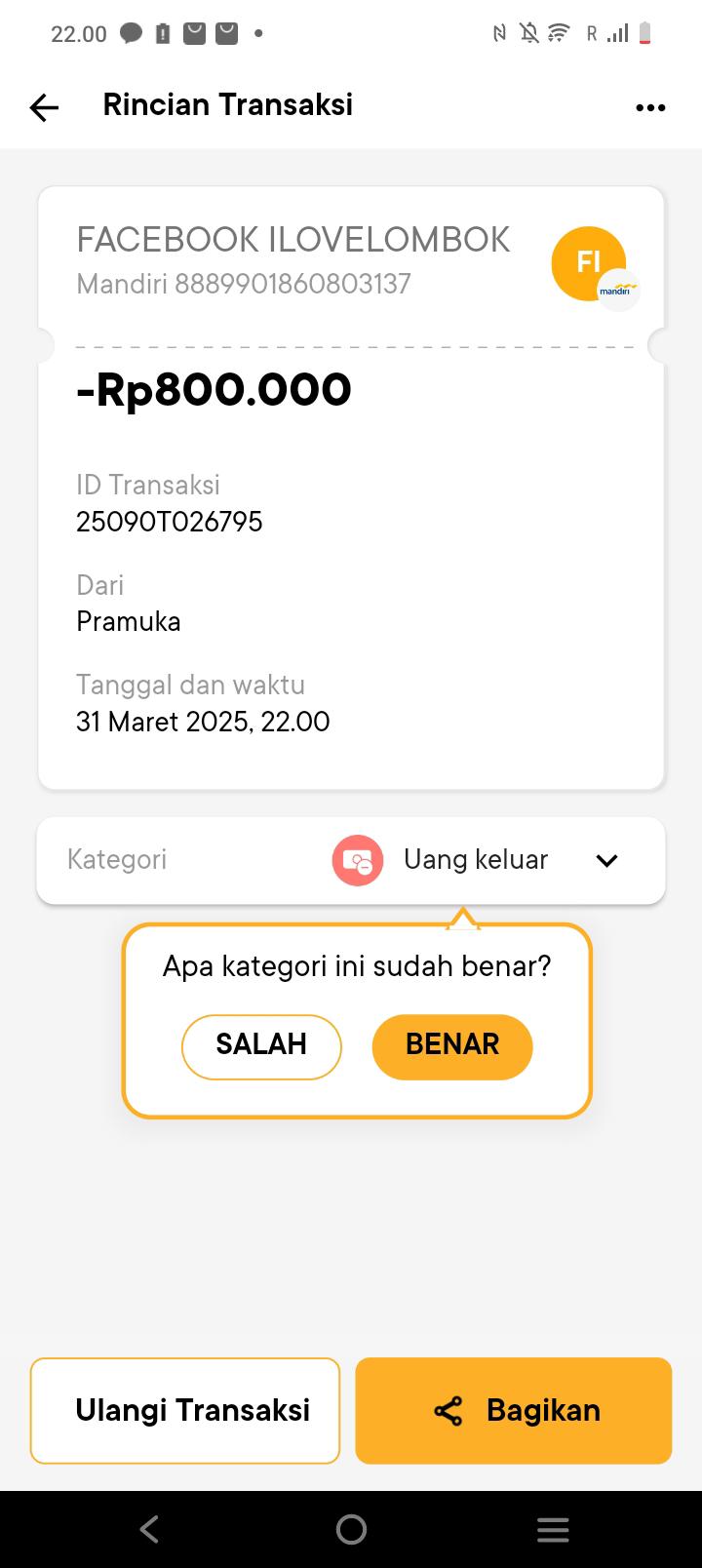Share the transaction via Bagikan

tap(514, 1410)
